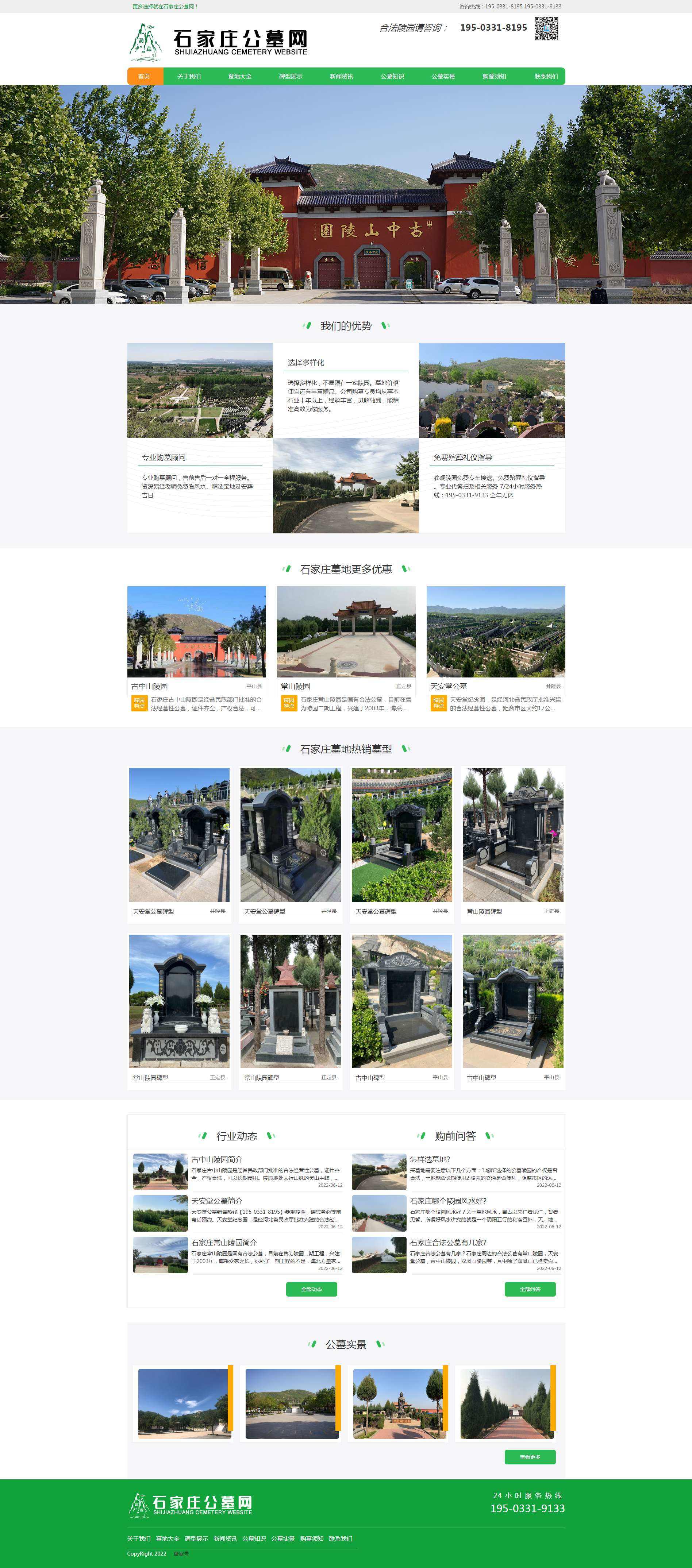Open the 古中山陵园简介 news article
This screenshot has height=1568, width=692.
[217, 1159]
